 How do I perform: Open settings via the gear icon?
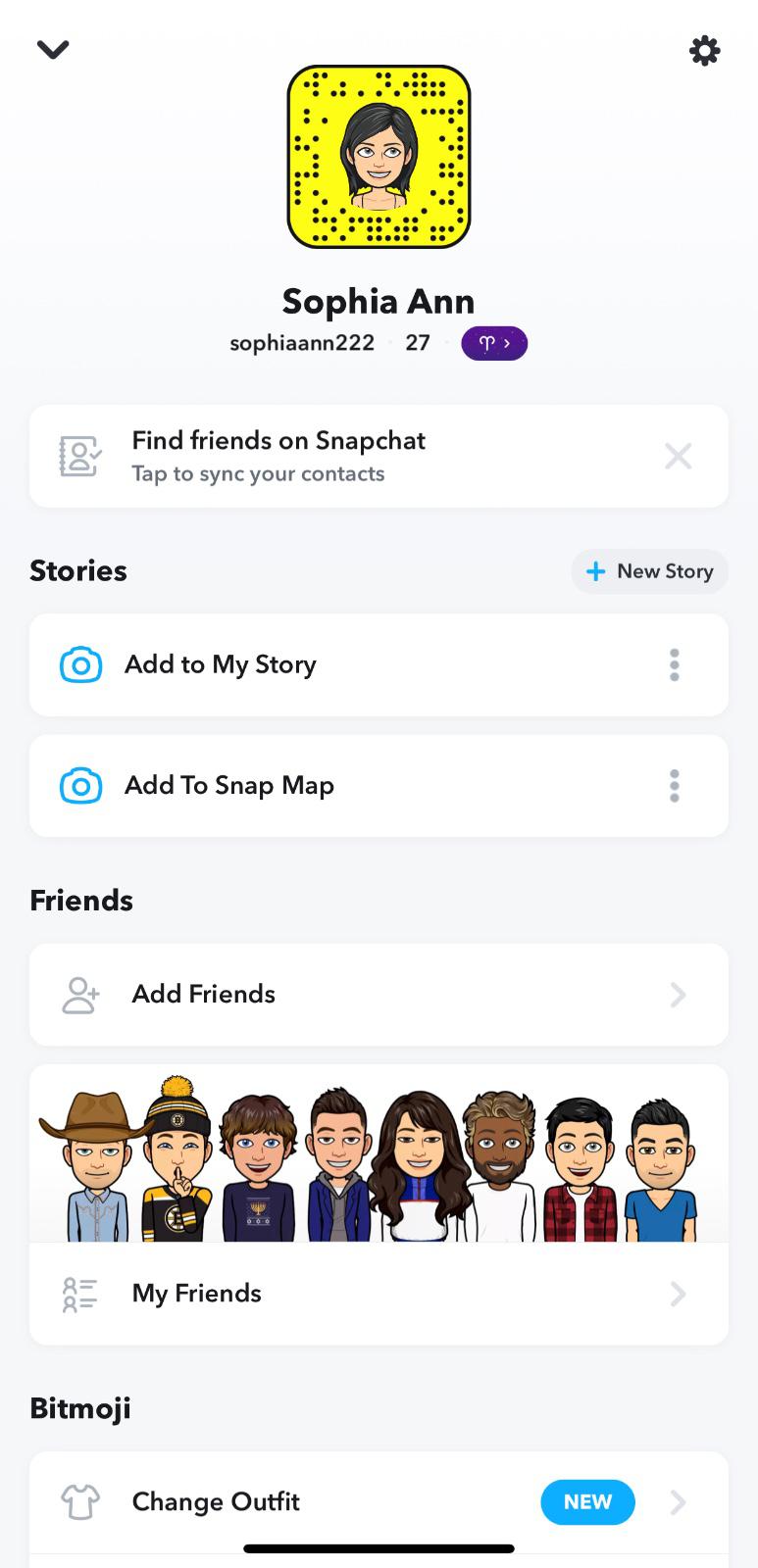coord(704,50)
